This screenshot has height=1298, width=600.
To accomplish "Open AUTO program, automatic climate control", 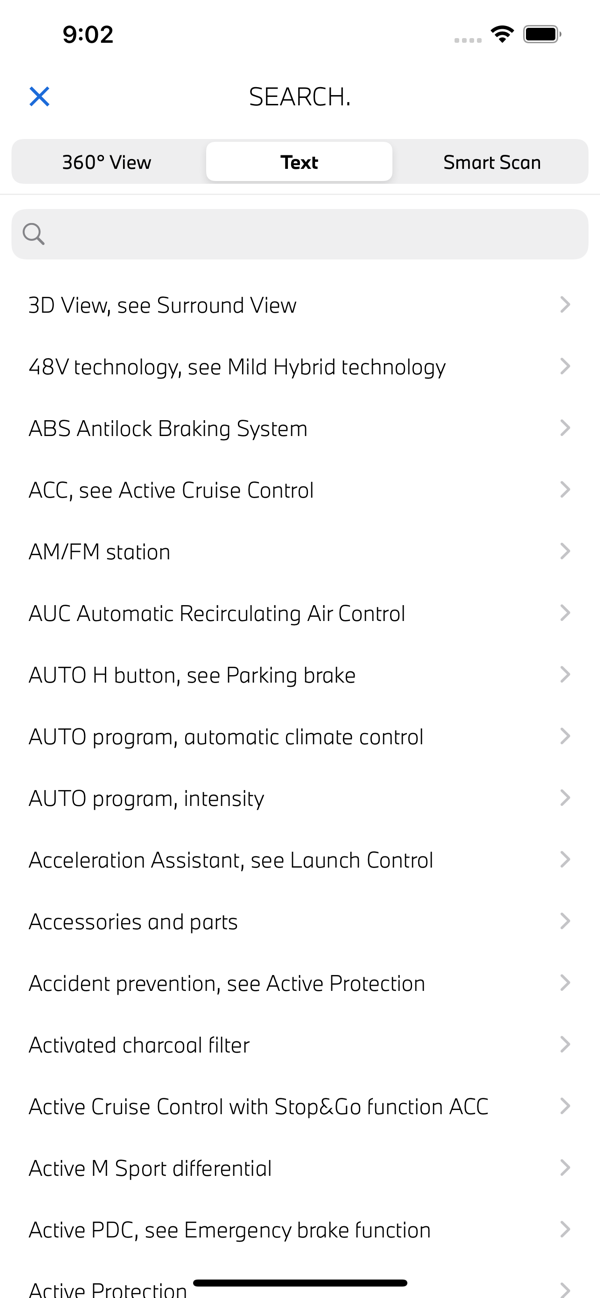I will coord(300,737).
